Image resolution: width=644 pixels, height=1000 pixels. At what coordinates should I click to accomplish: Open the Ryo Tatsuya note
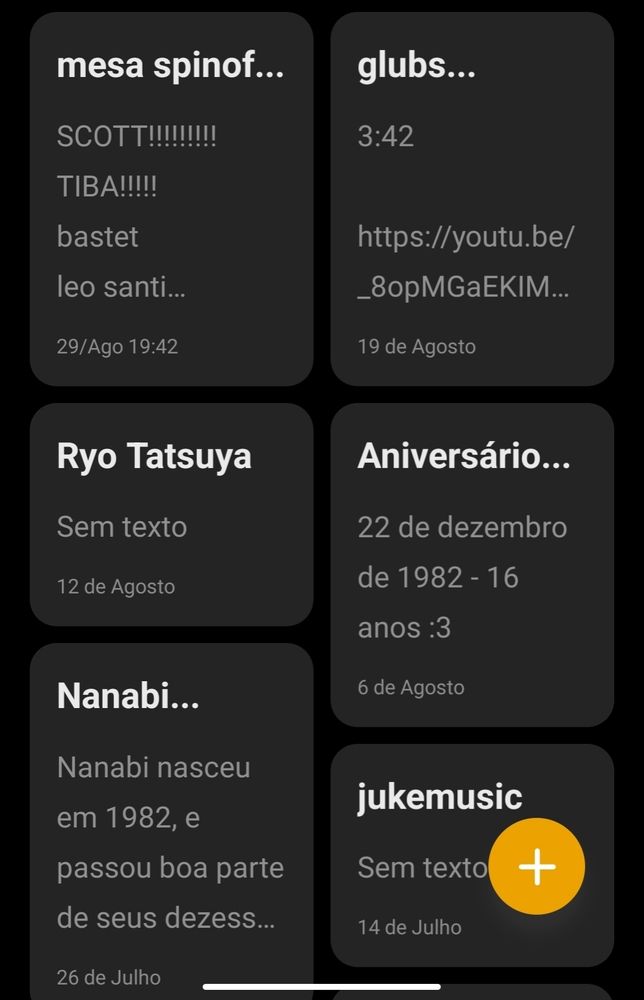pos(171,514)
